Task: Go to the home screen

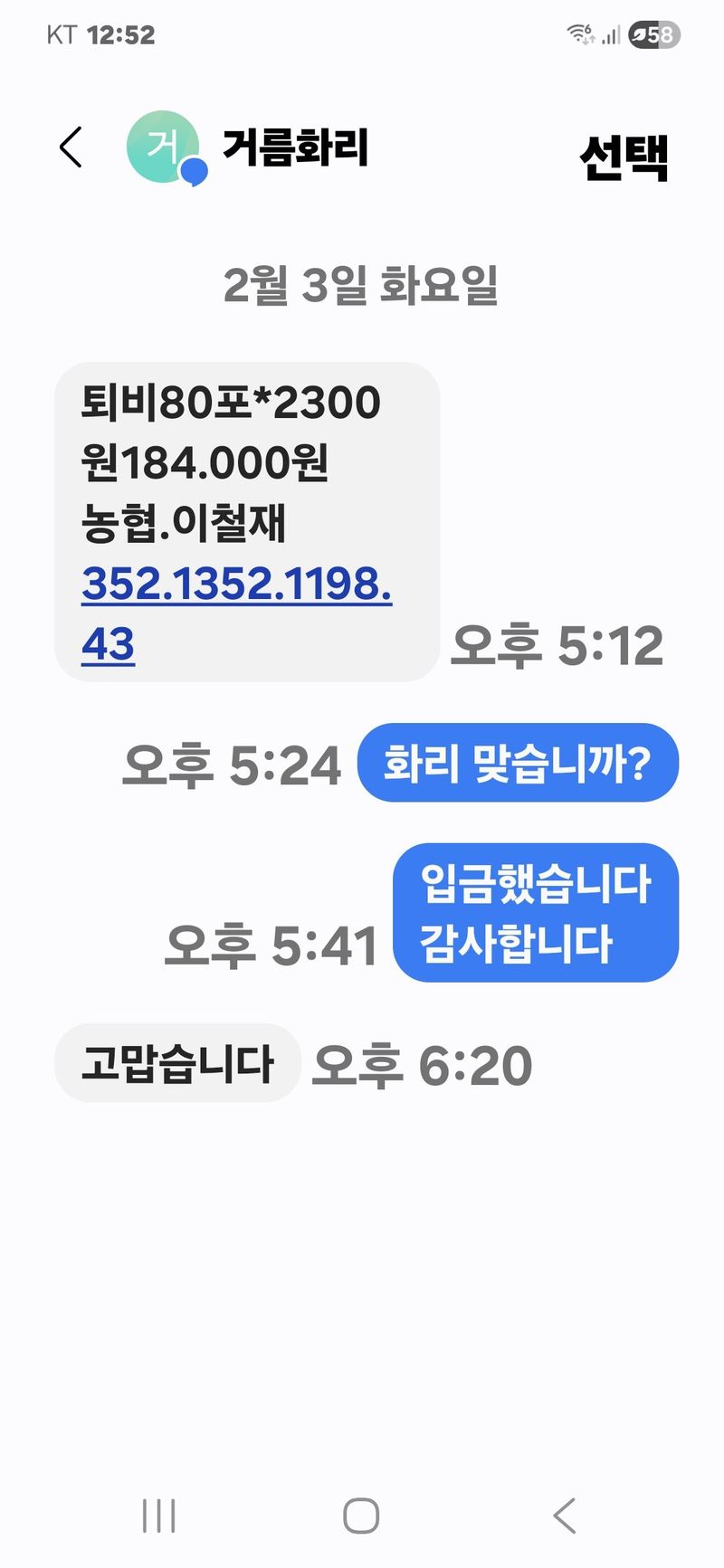Action: point(361,1516)
